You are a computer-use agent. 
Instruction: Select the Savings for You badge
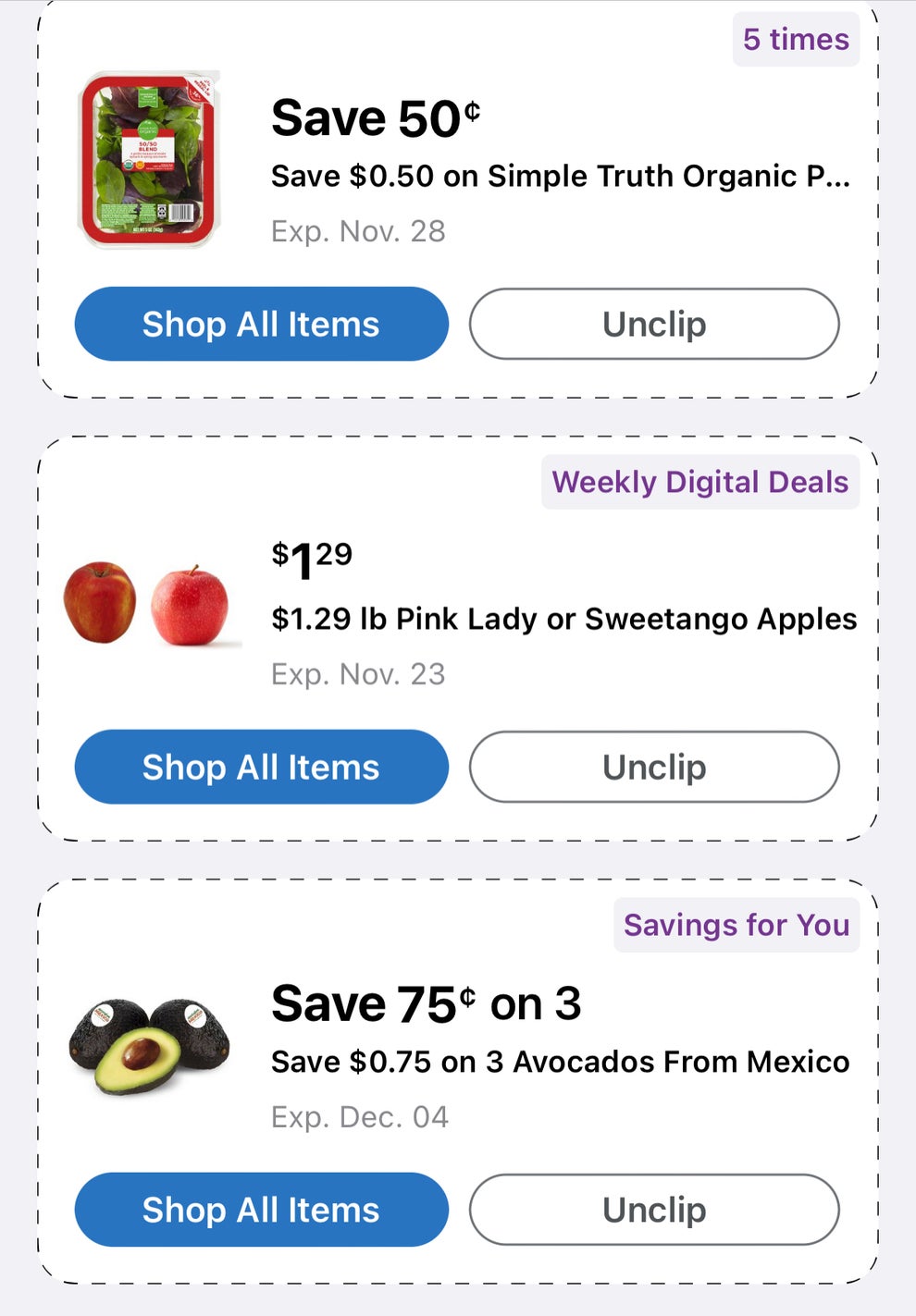(x=737, y=925)
